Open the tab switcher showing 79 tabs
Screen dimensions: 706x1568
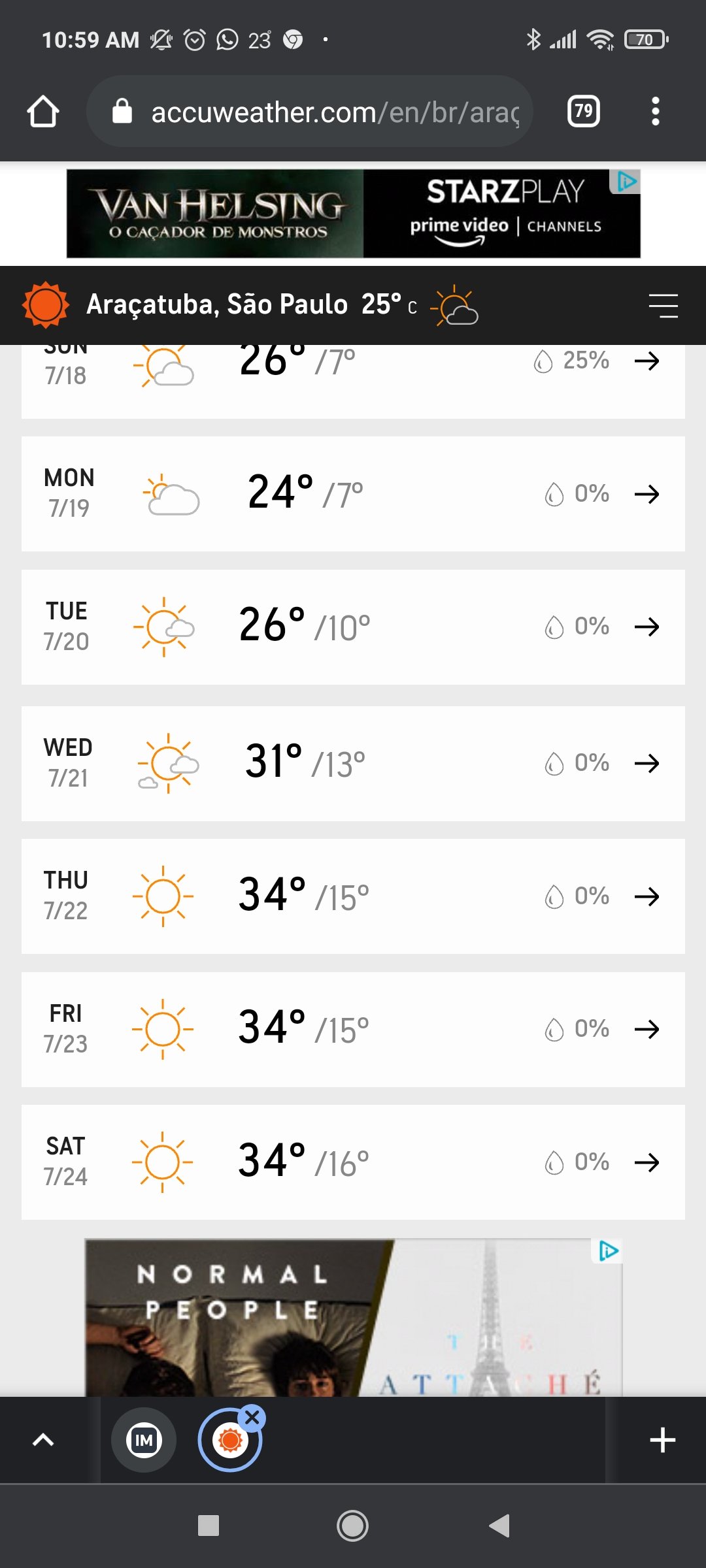click(584, 112)
